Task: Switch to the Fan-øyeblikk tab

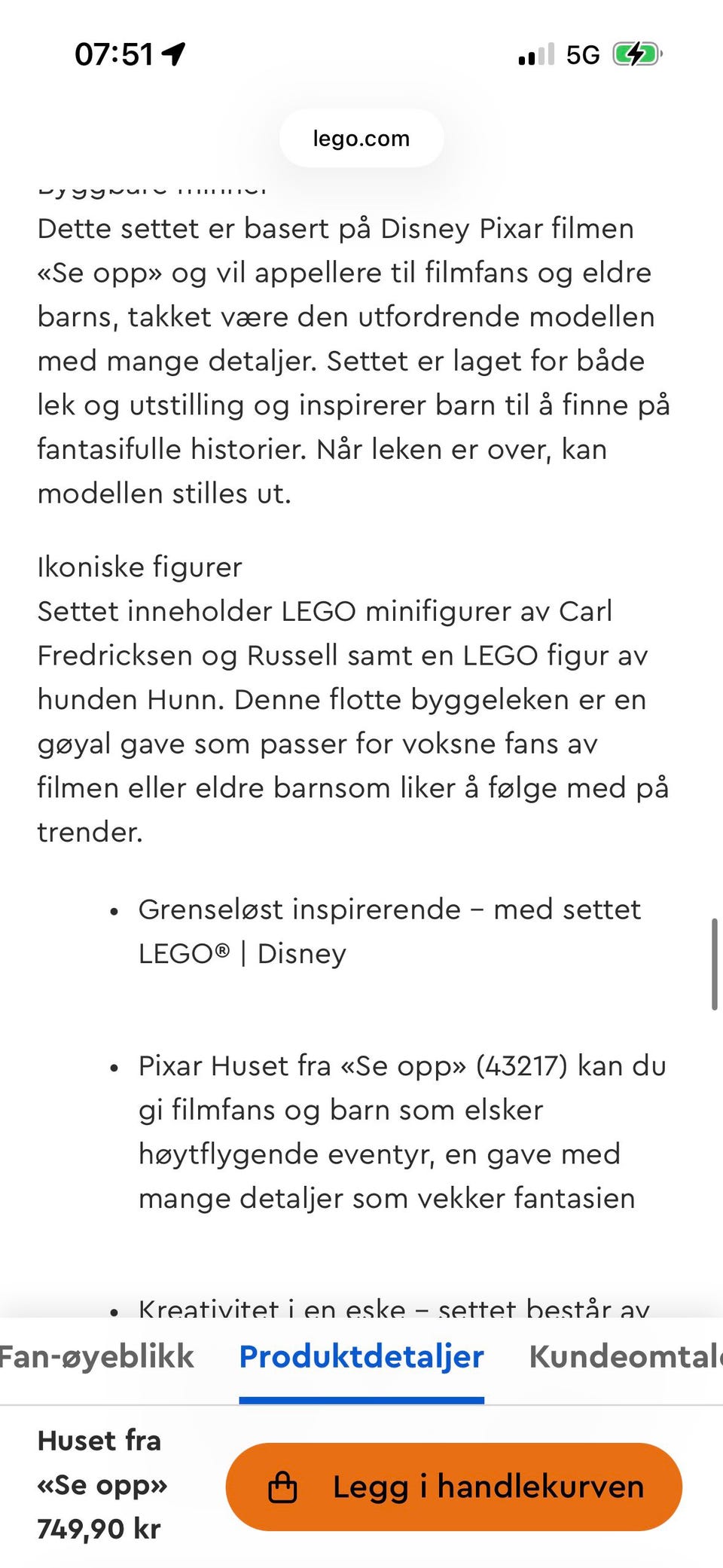Action: tap(96, 1356)
